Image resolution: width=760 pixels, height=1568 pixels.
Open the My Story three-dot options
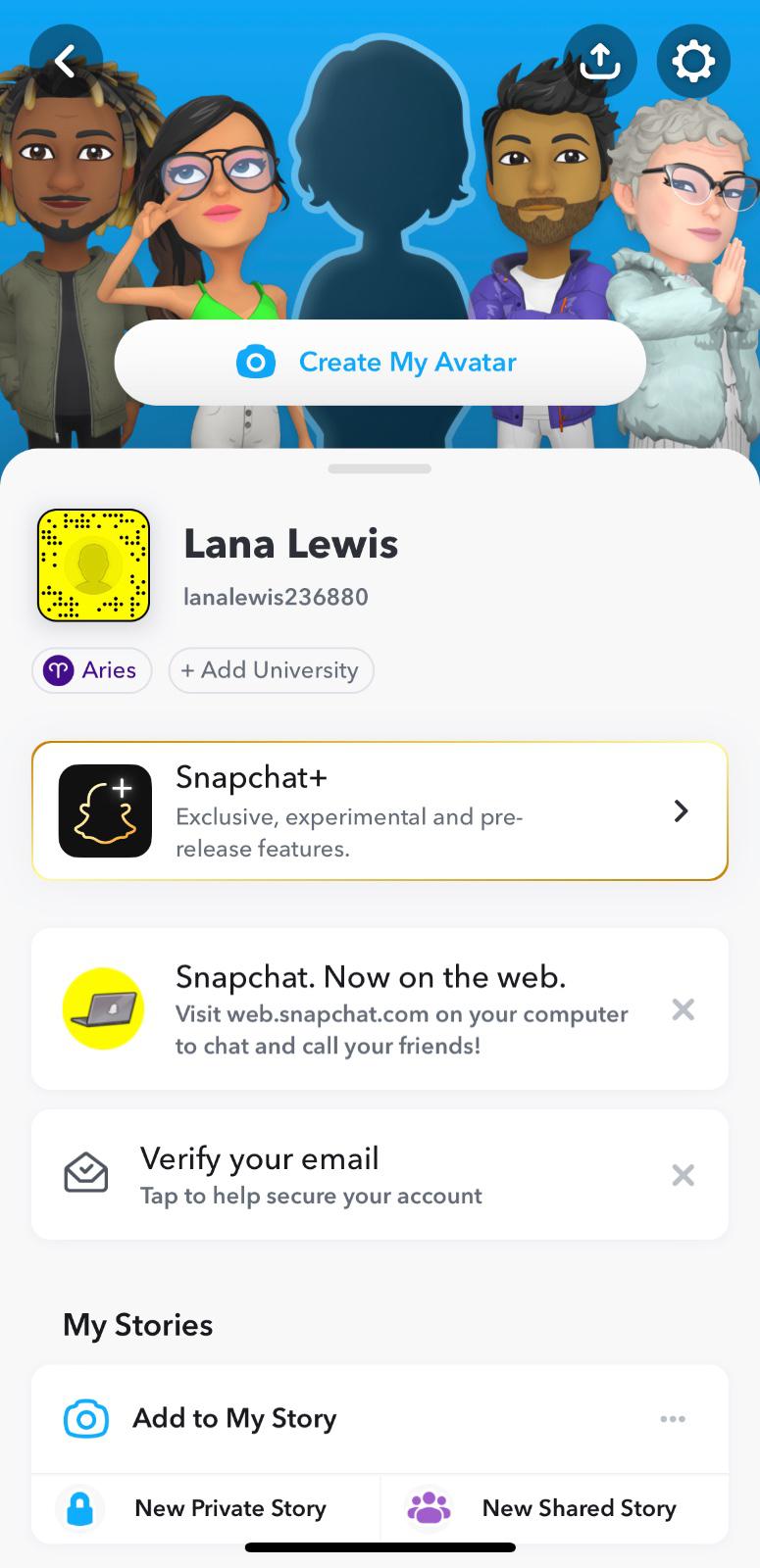tap(673, 1419)
